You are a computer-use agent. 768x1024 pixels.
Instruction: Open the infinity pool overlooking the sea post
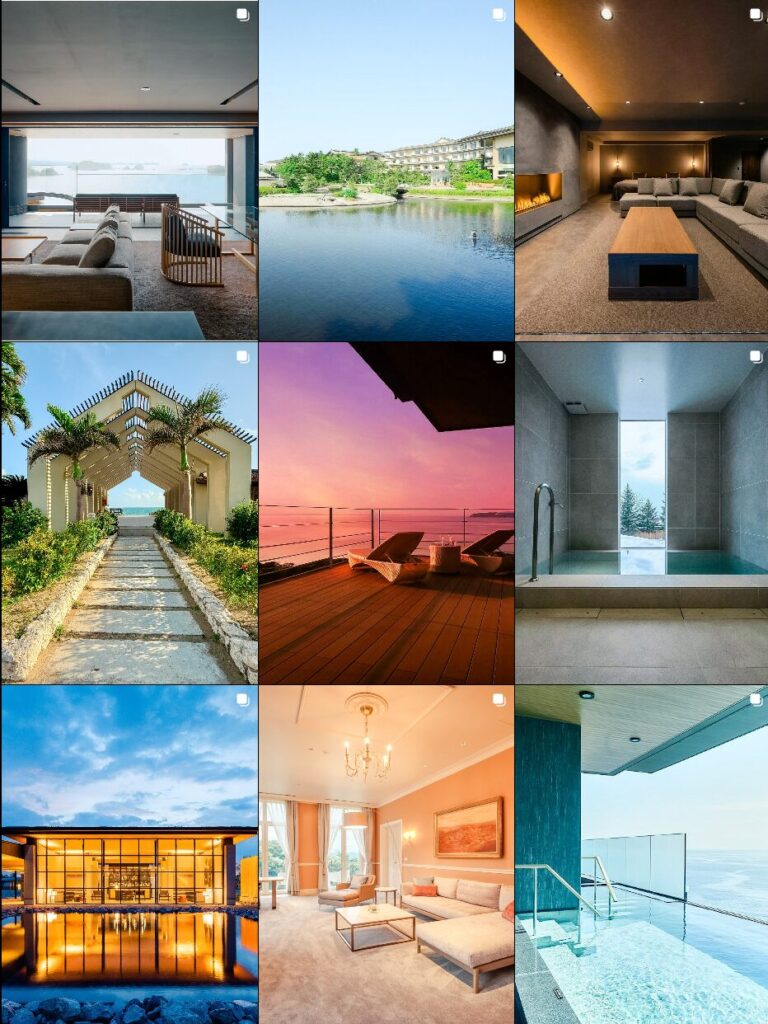pyautogui.click(x=642, y=854)
